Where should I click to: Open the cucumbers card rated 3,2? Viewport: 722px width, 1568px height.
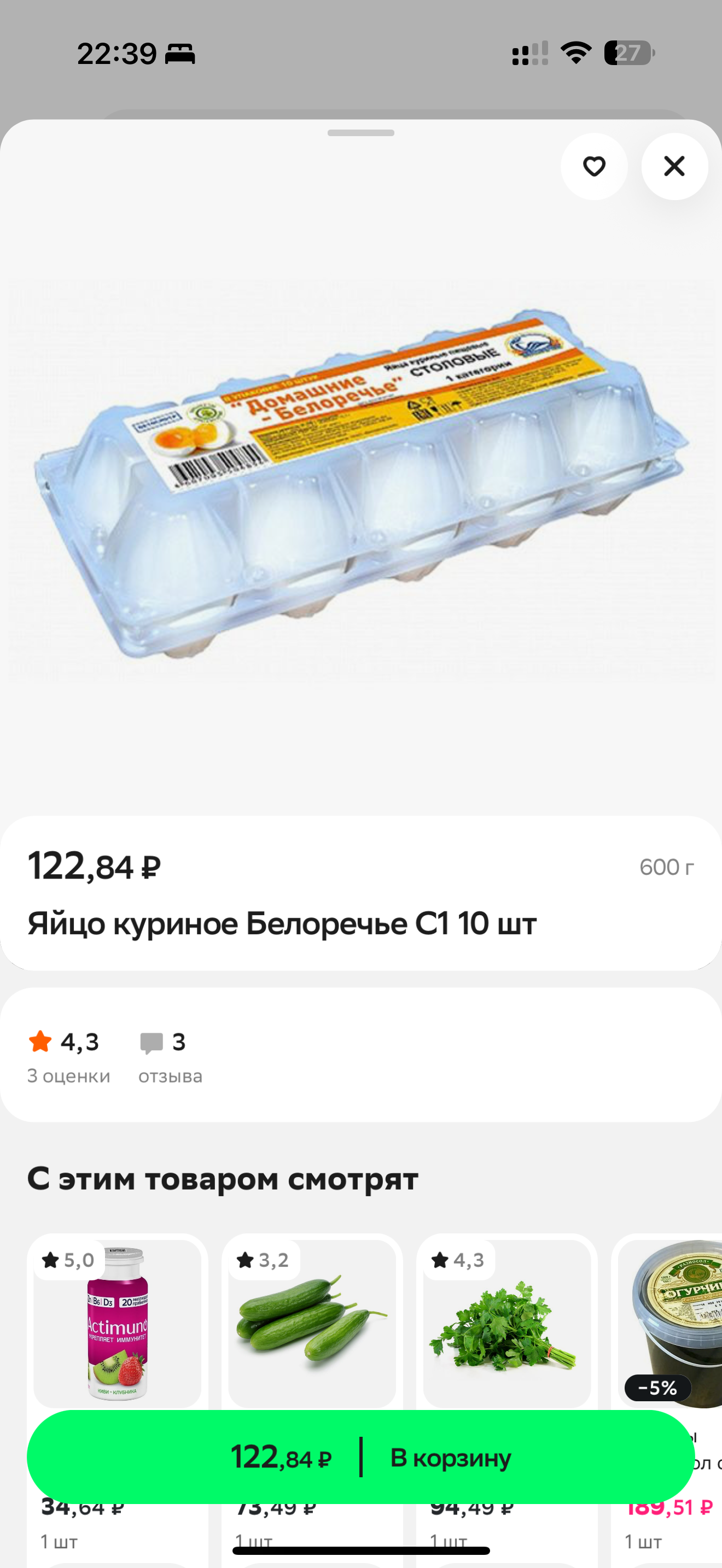[x=312, y=1322]
